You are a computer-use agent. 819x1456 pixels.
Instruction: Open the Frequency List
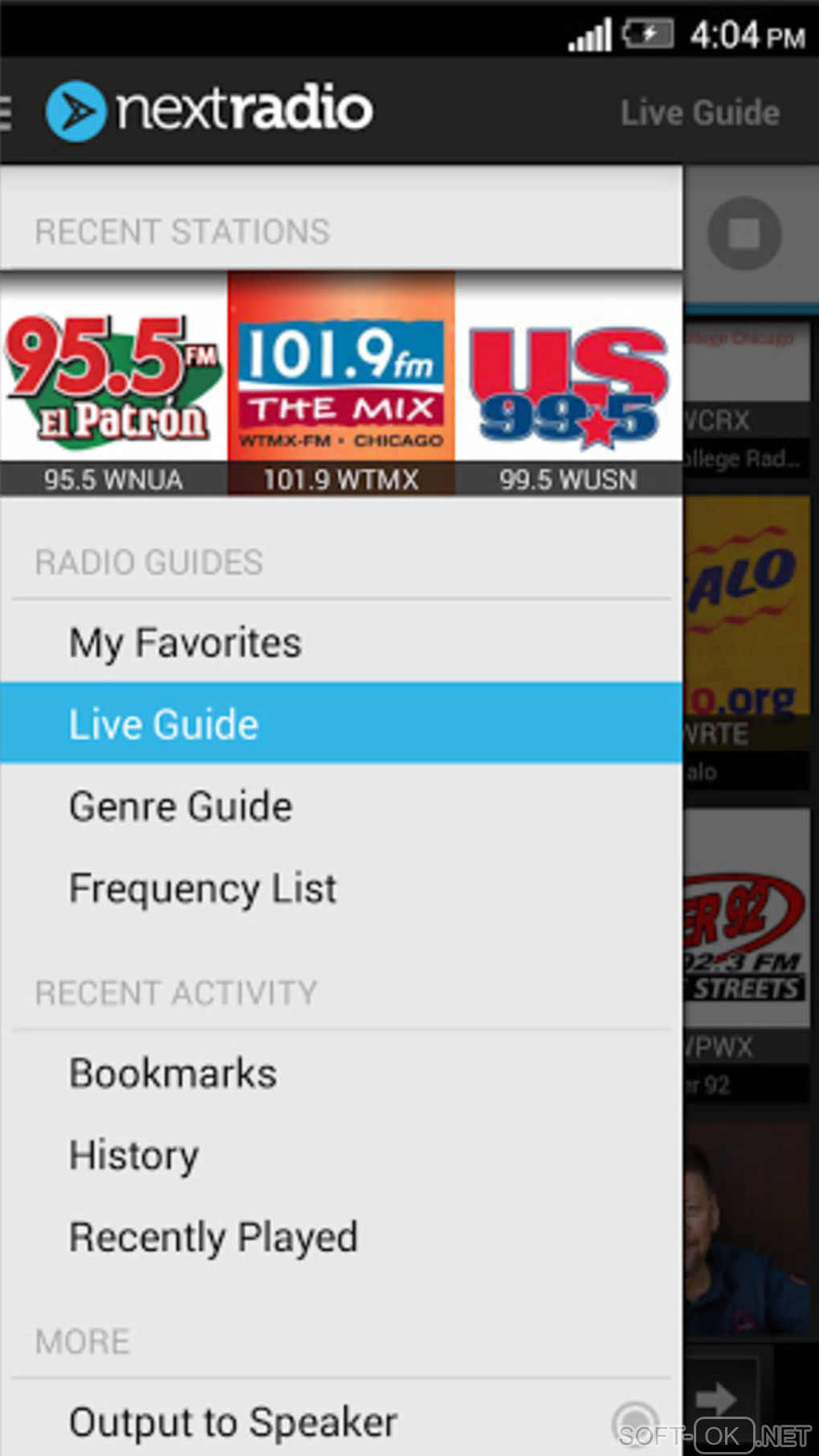[202, 888]
